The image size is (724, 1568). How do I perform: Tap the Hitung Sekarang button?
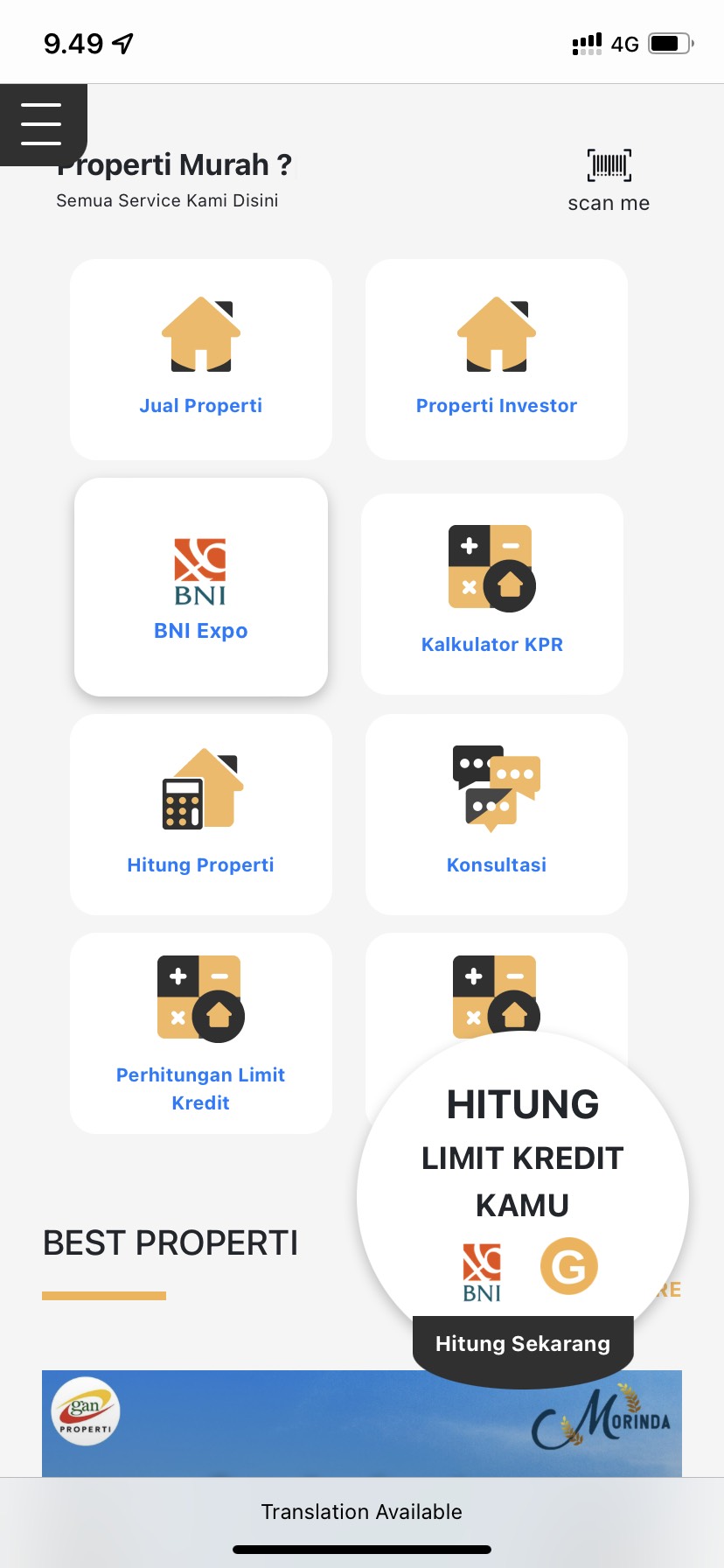tap(523, 1344)
